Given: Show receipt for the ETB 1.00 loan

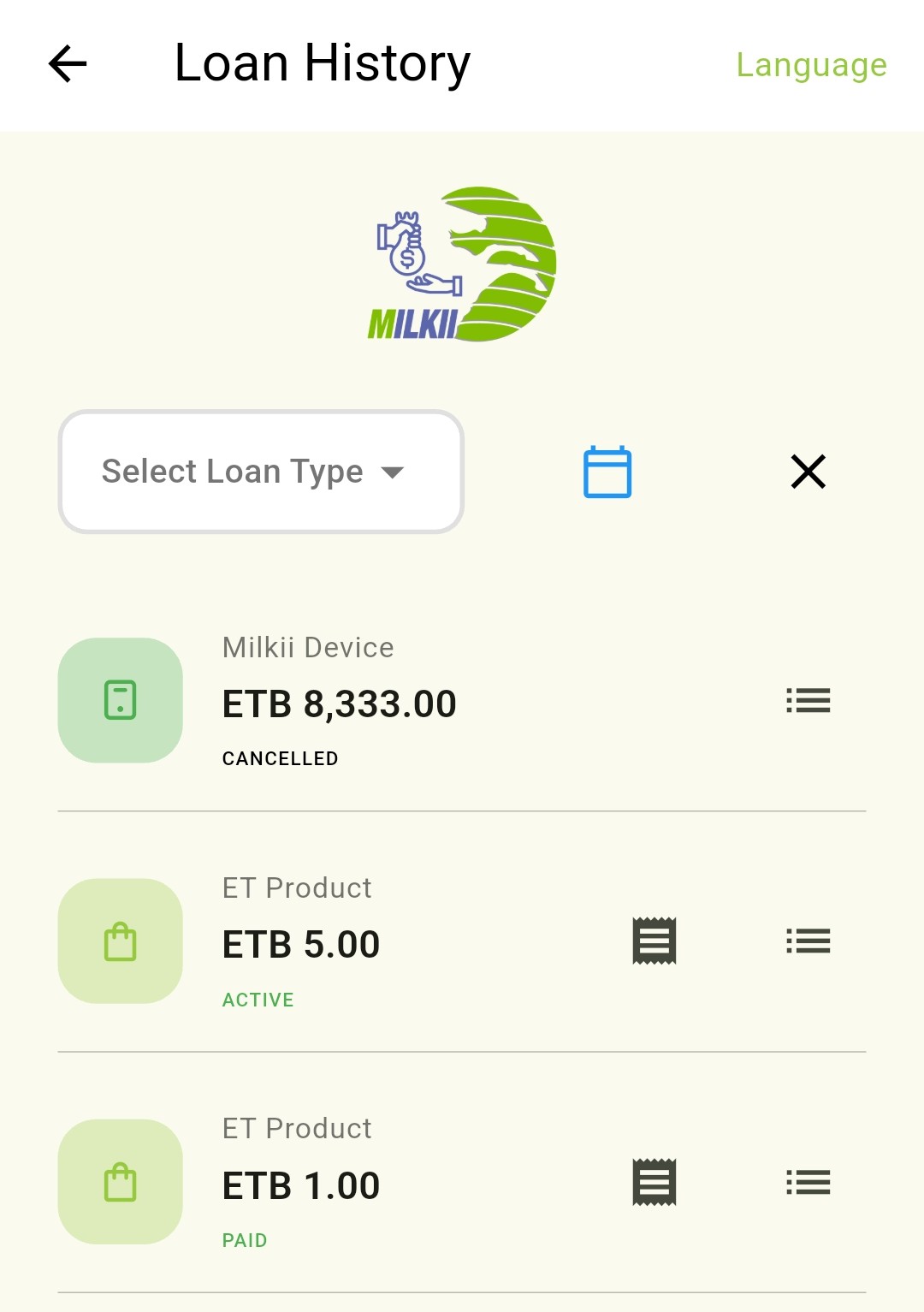Looking at the screenshot, I should pyautogui.click(x=654, y=1182).
